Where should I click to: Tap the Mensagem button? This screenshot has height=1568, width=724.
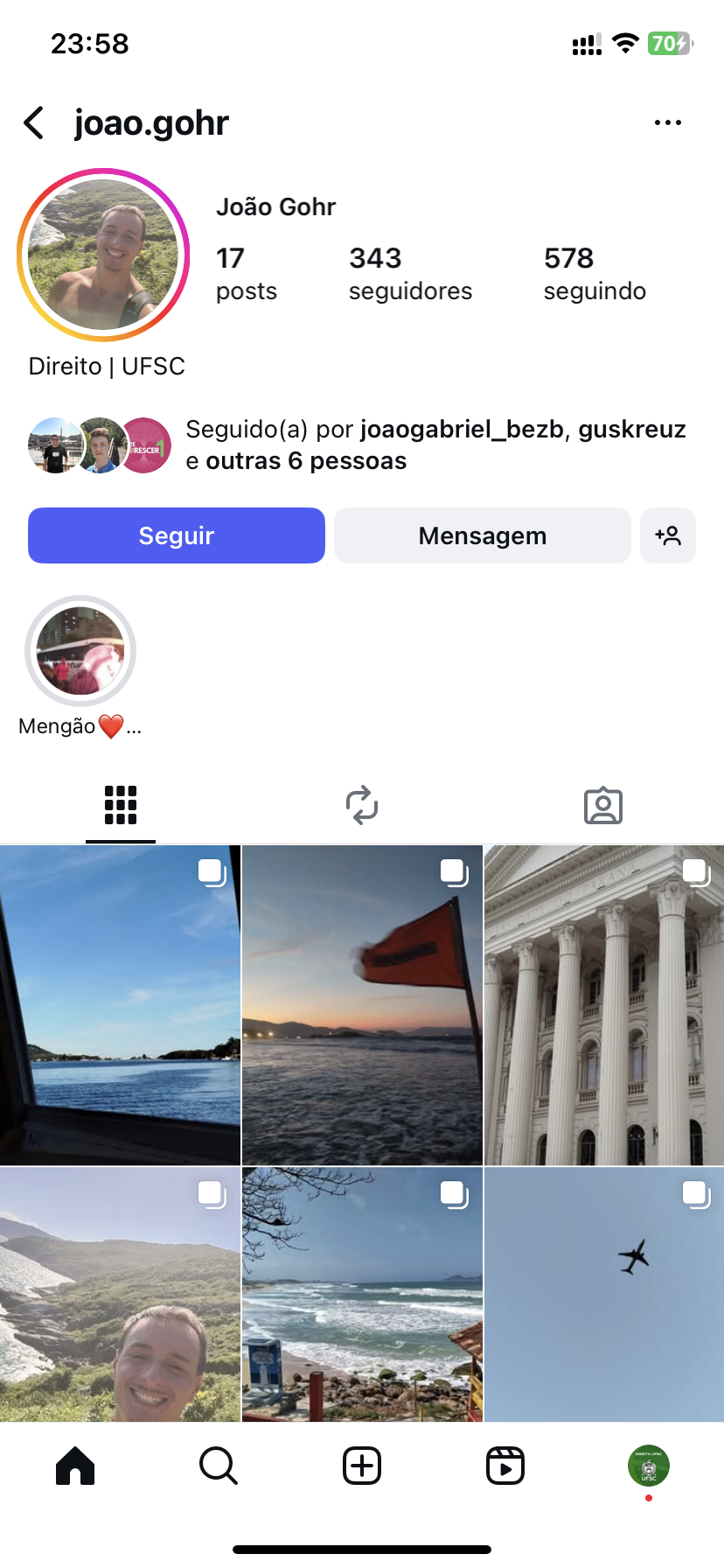pyautogui.click(x=482, y=535)
